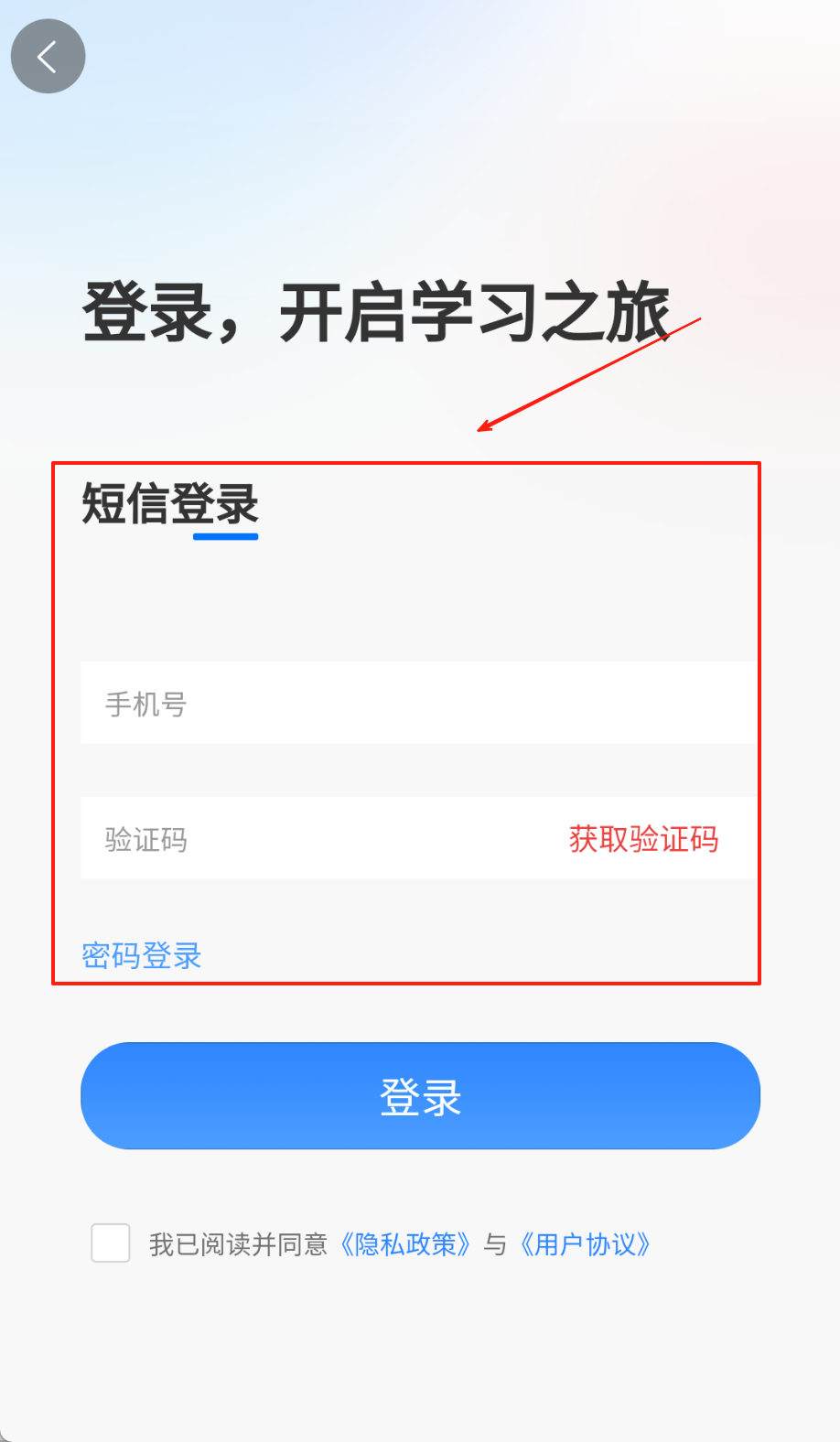Go back using the arrow icon
The image size is (840, 1442).
[48, 57]
